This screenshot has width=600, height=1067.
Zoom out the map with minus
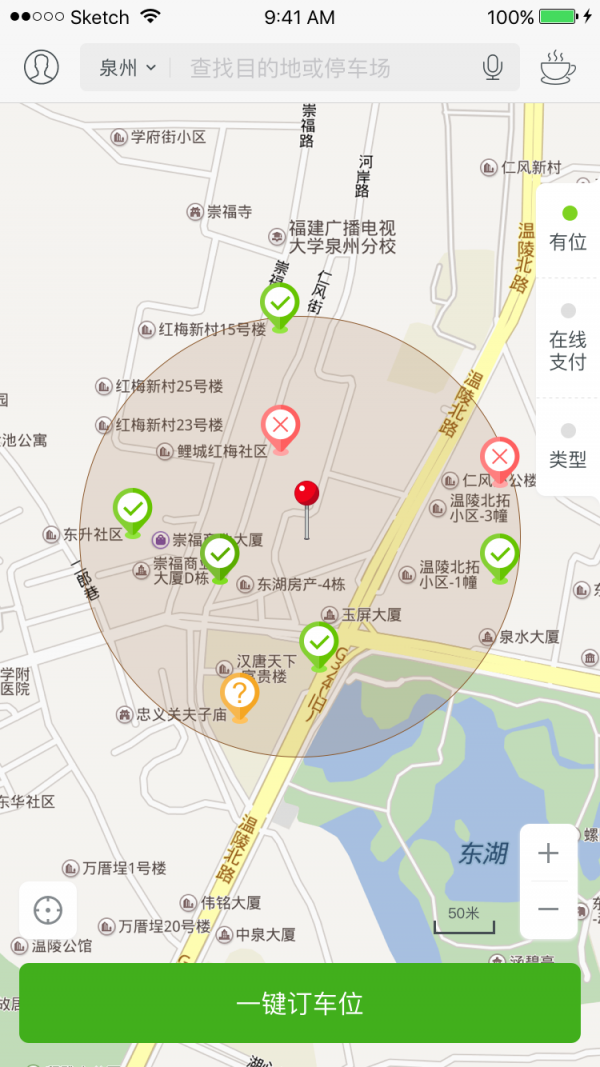pos(548,910)
